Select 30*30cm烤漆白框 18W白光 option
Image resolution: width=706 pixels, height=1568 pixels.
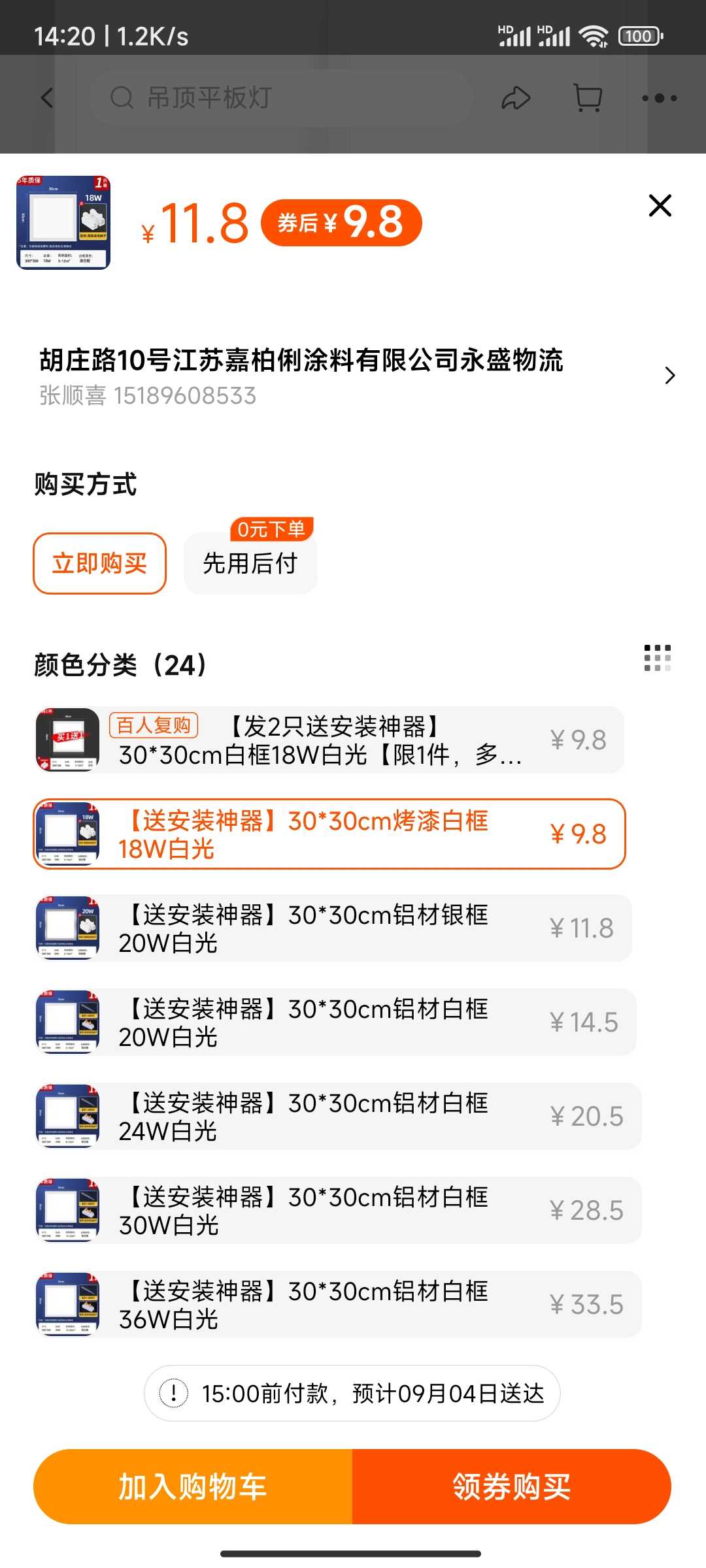point(329,834)
